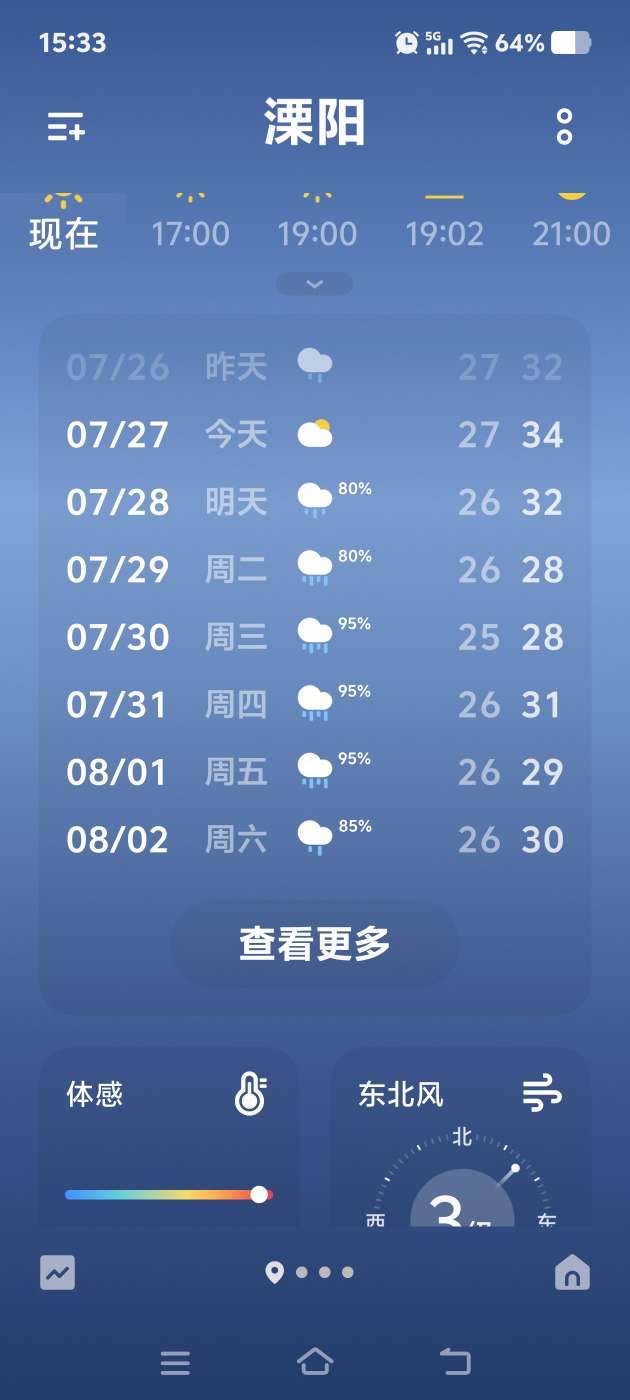Go back using the system back button
630x1400 pixels.
[x=455, y=1361]
